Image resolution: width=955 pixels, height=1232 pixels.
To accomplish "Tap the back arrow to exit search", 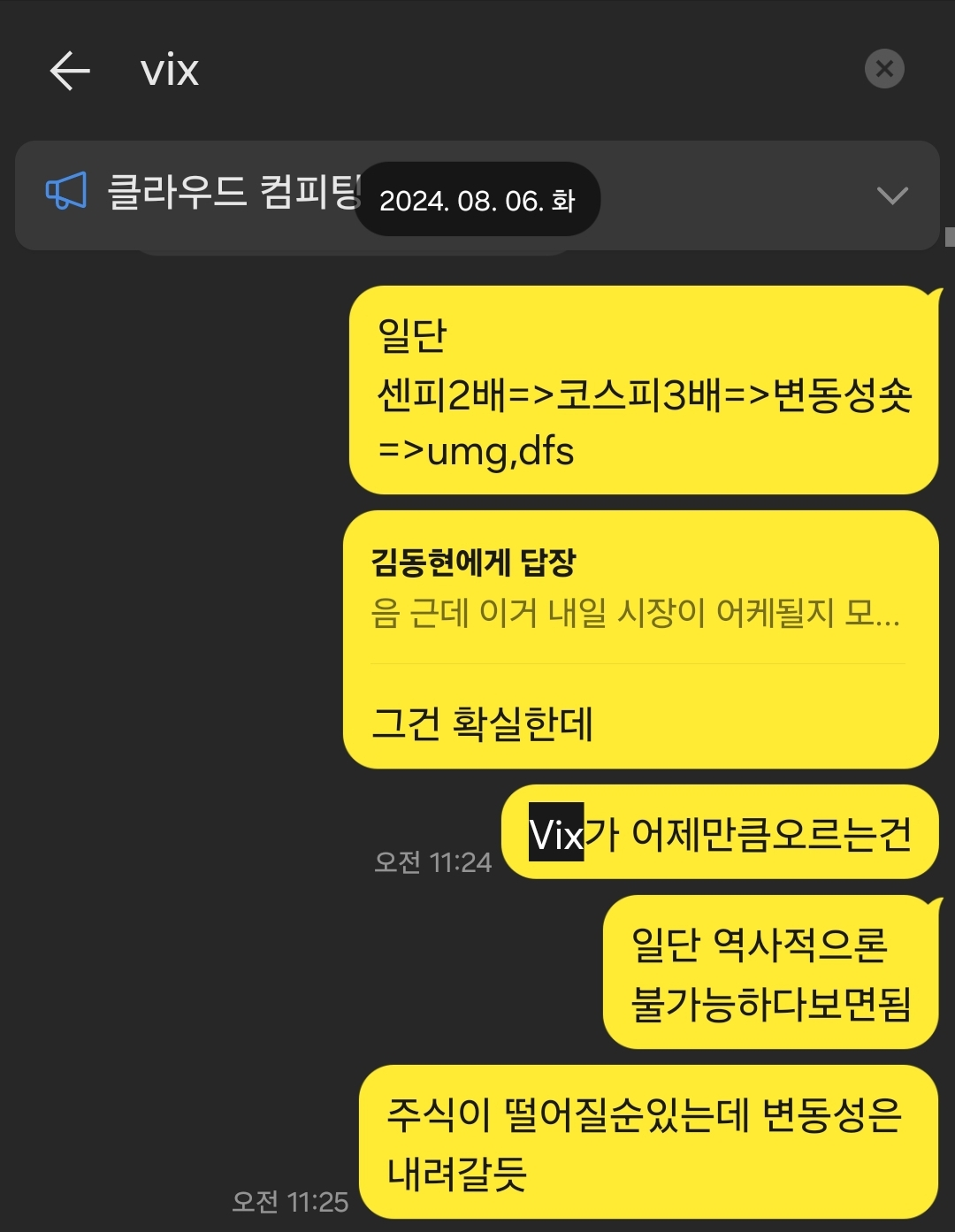I will (x=69, y=71).
